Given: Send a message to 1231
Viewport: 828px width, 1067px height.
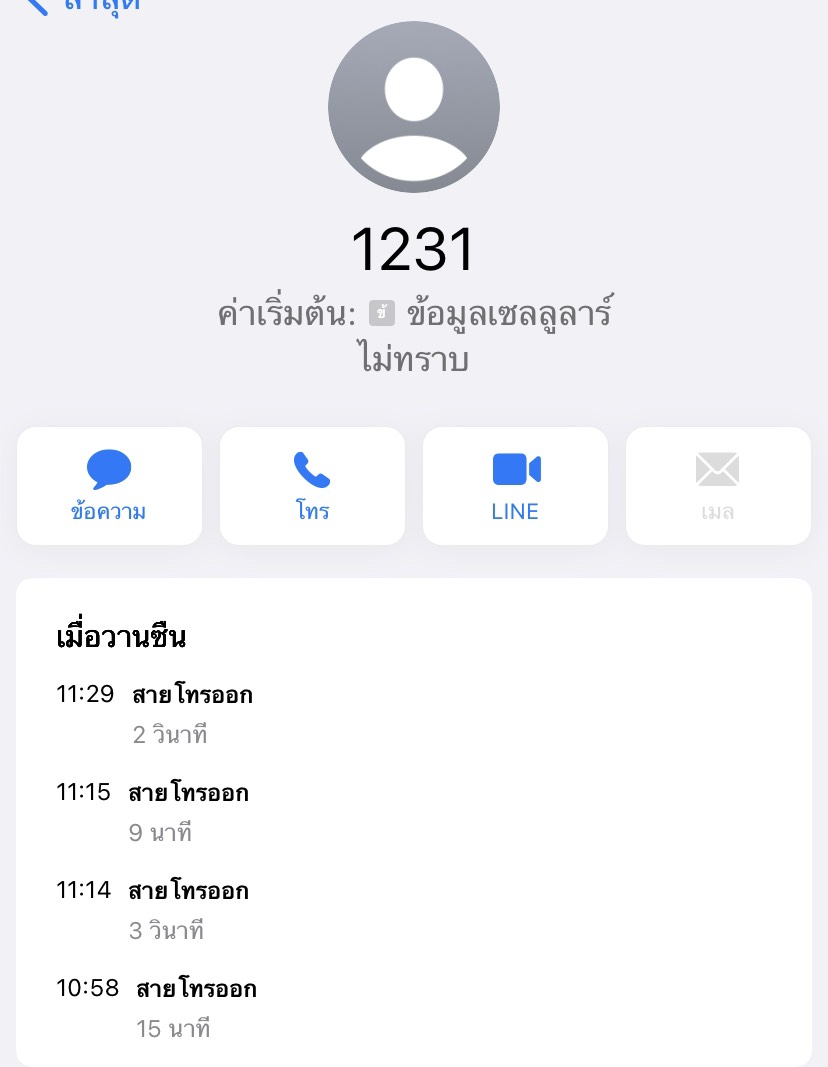Looking at the screenshot, I should (x=109, y=486).
